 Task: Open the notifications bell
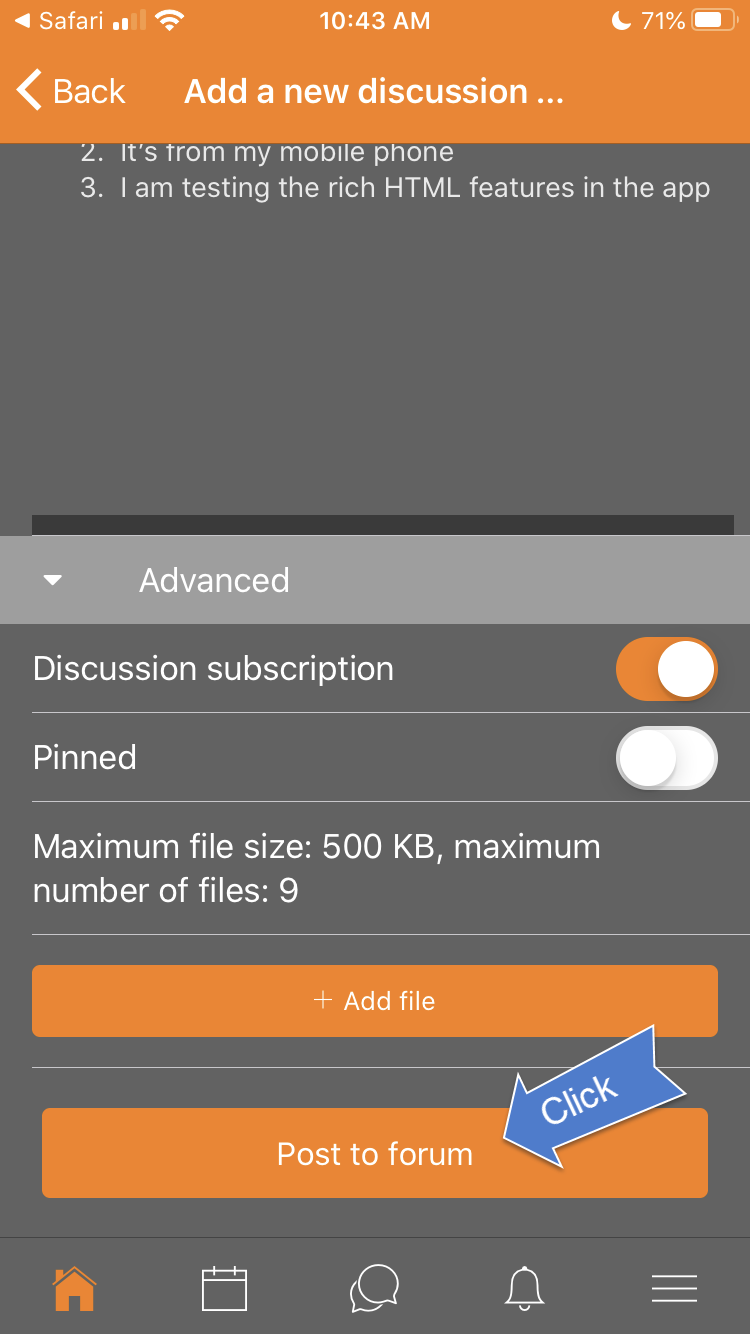(525, 1288)
